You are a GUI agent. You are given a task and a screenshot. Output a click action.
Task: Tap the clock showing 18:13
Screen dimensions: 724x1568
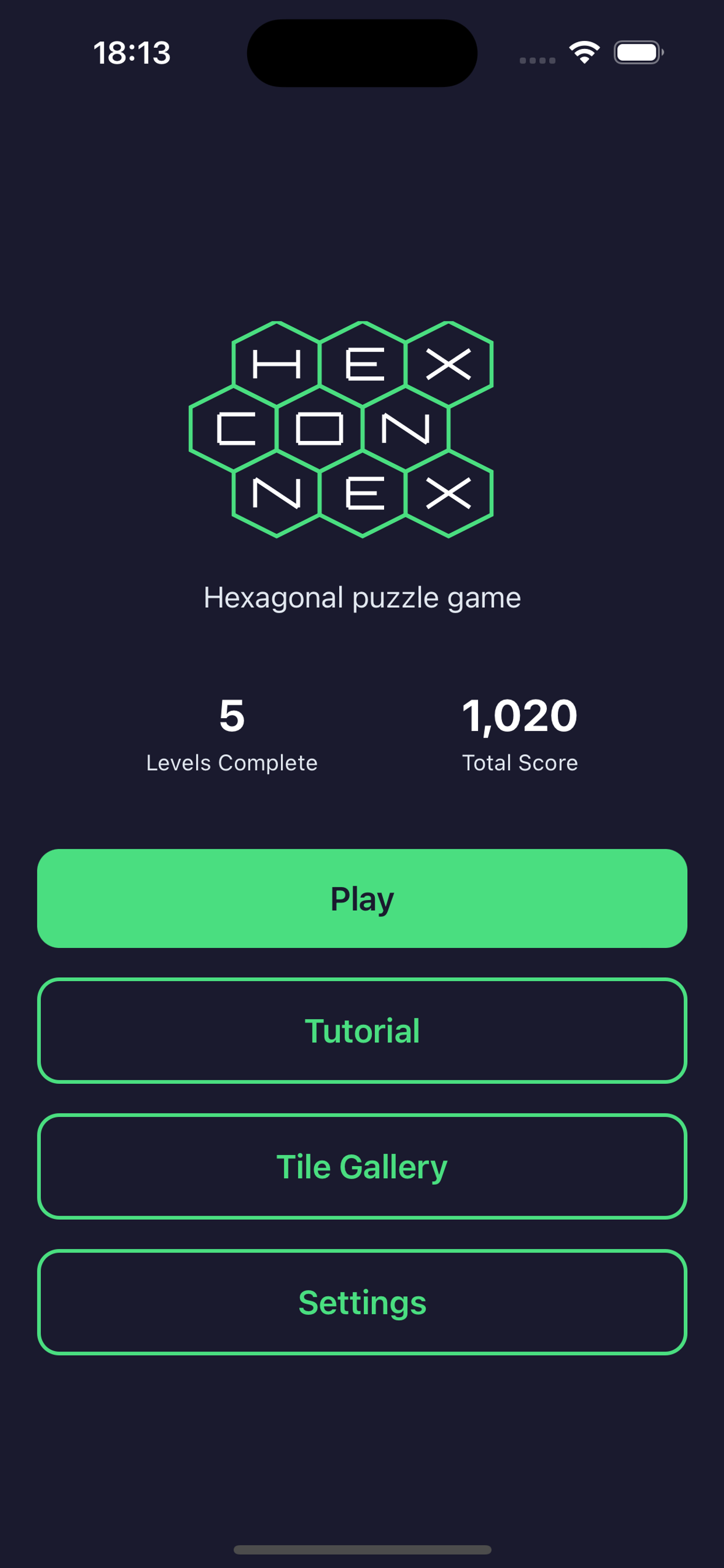coord(132,54)
